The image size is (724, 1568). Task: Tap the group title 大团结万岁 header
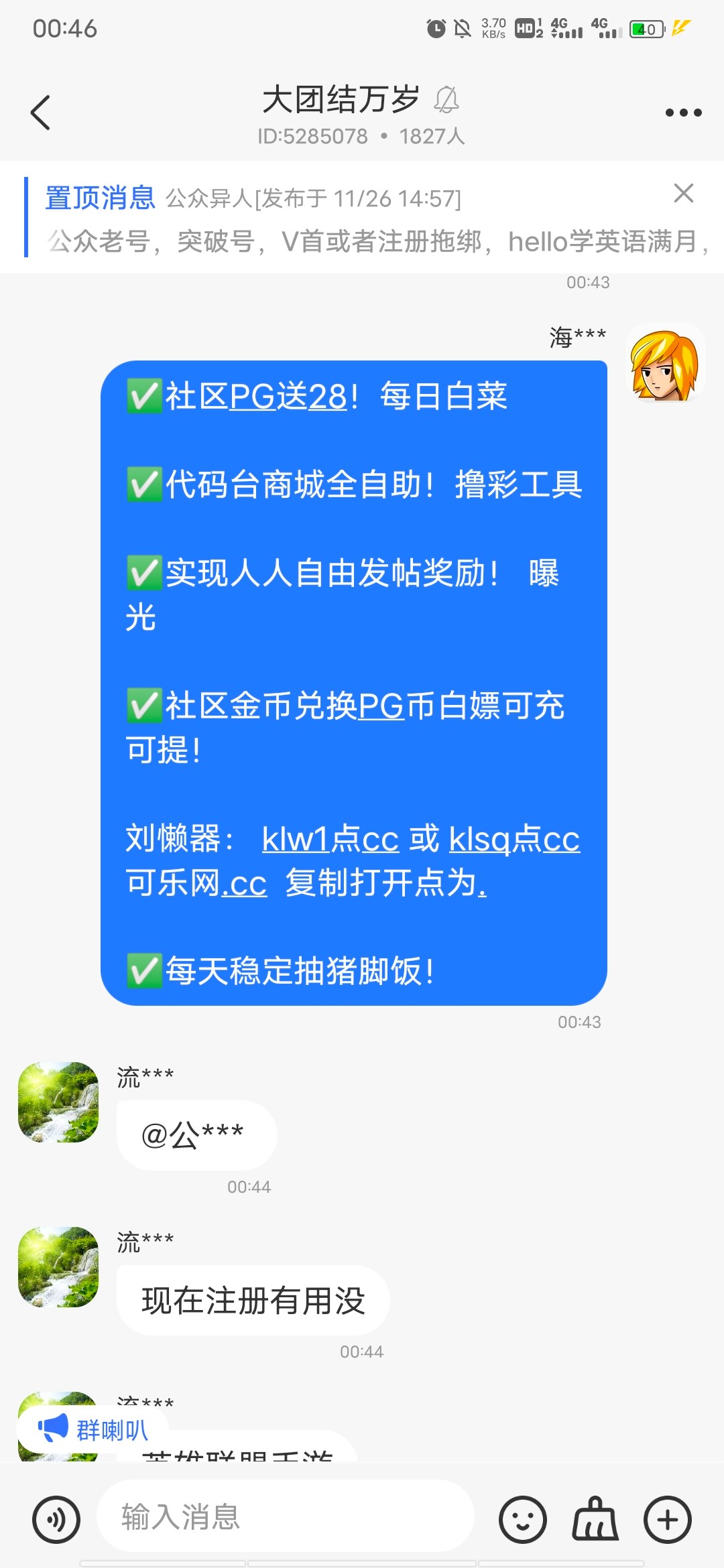339,99
